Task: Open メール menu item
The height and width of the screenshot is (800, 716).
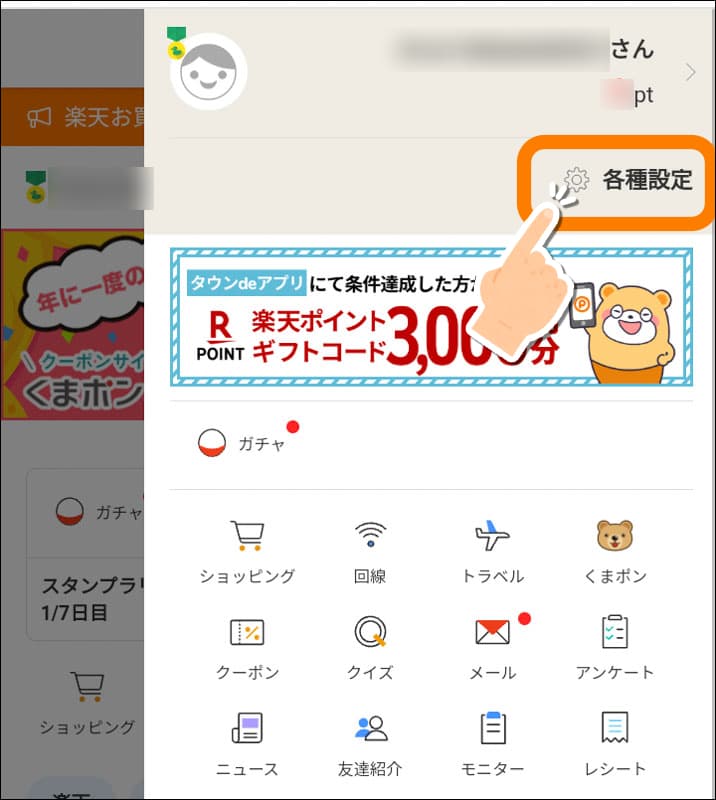Action: click(492, 647)
